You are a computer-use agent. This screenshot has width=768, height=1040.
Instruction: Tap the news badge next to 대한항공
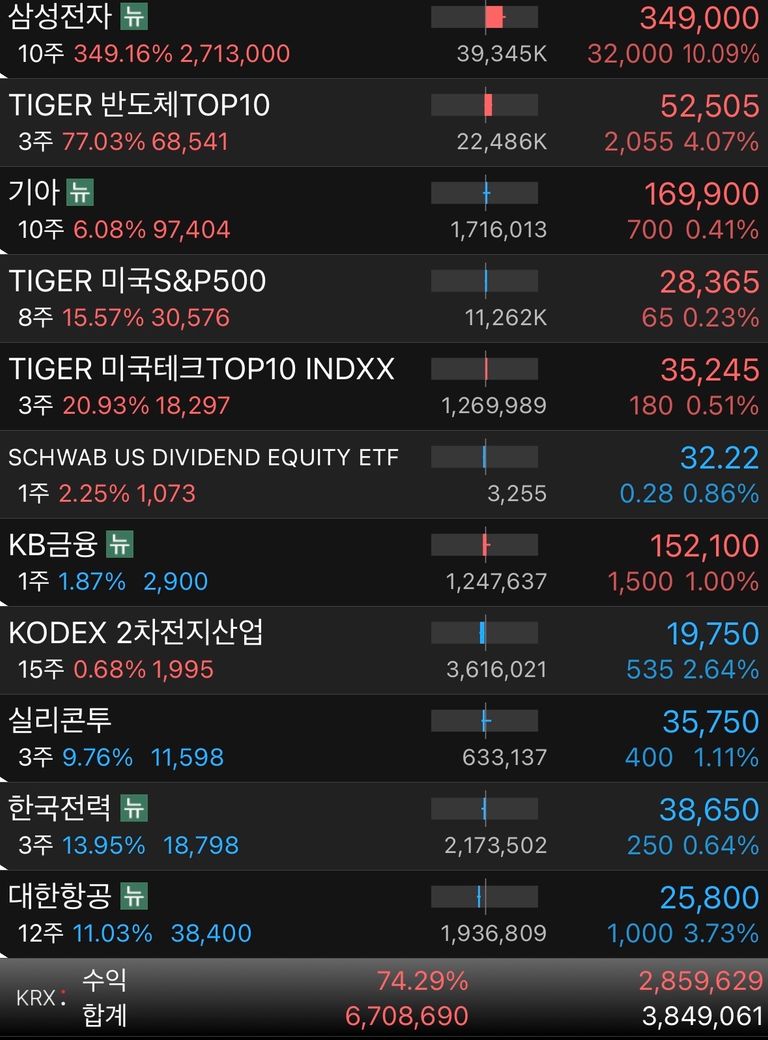[x=134, y=897]
